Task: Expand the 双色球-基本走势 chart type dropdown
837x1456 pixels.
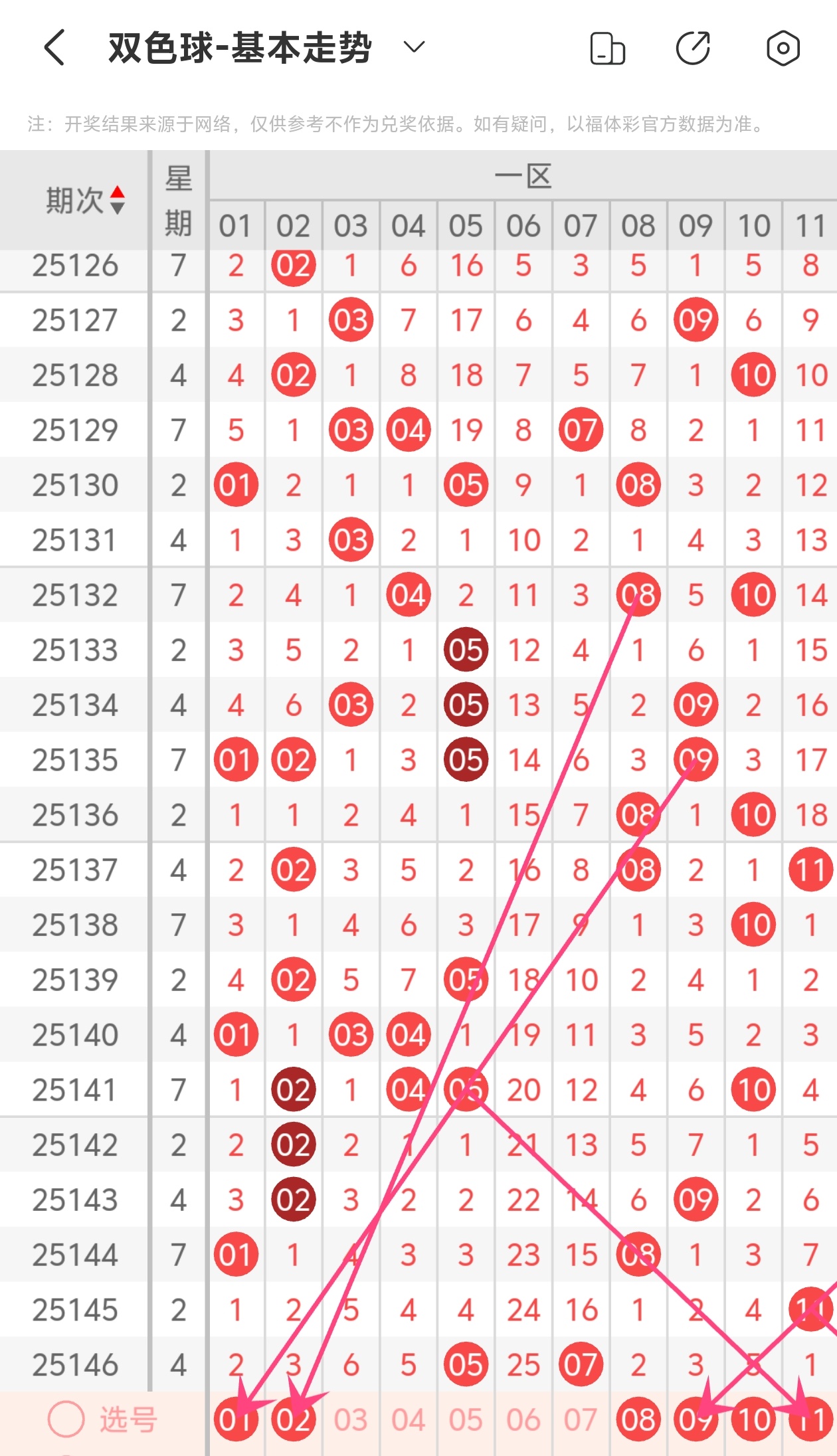Action: pyautogui.click(x=414, y=47)
